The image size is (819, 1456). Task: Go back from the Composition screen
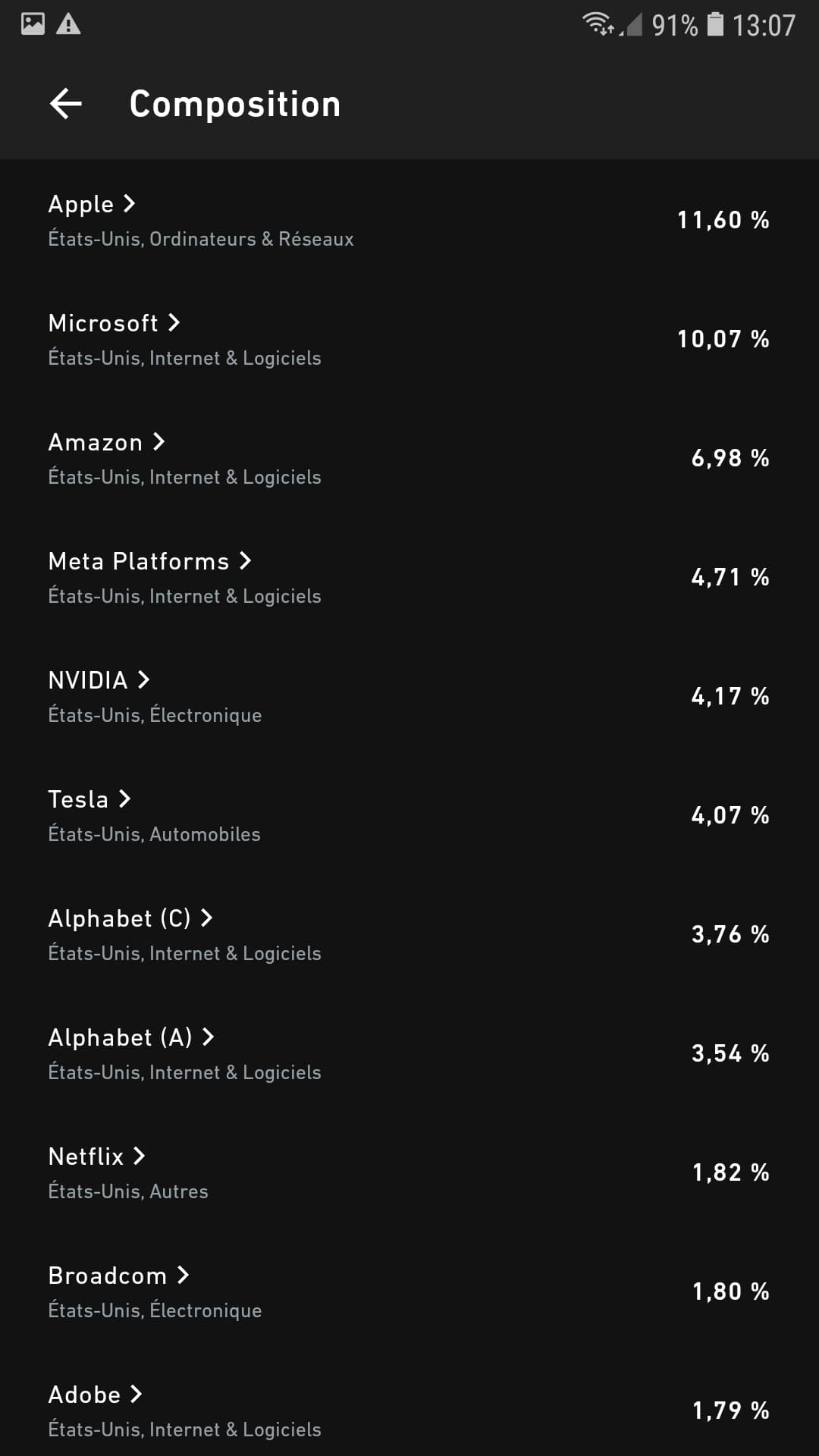66,104
